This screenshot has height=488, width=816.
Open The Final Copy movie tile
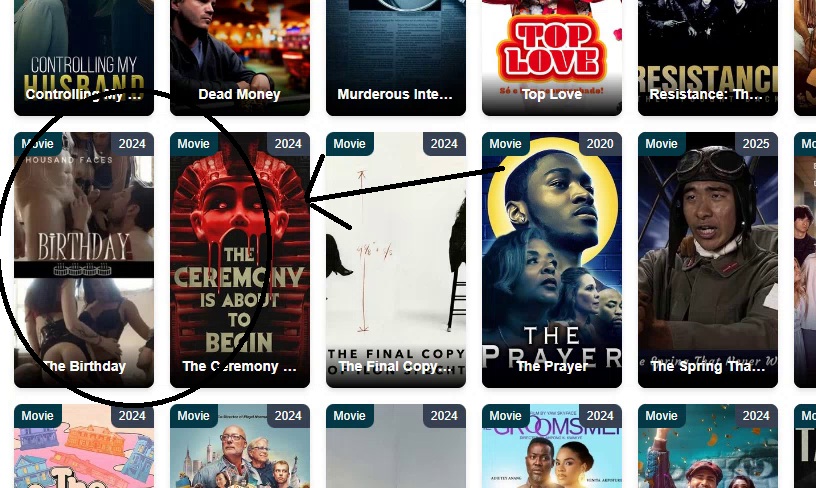click(396, 260)
